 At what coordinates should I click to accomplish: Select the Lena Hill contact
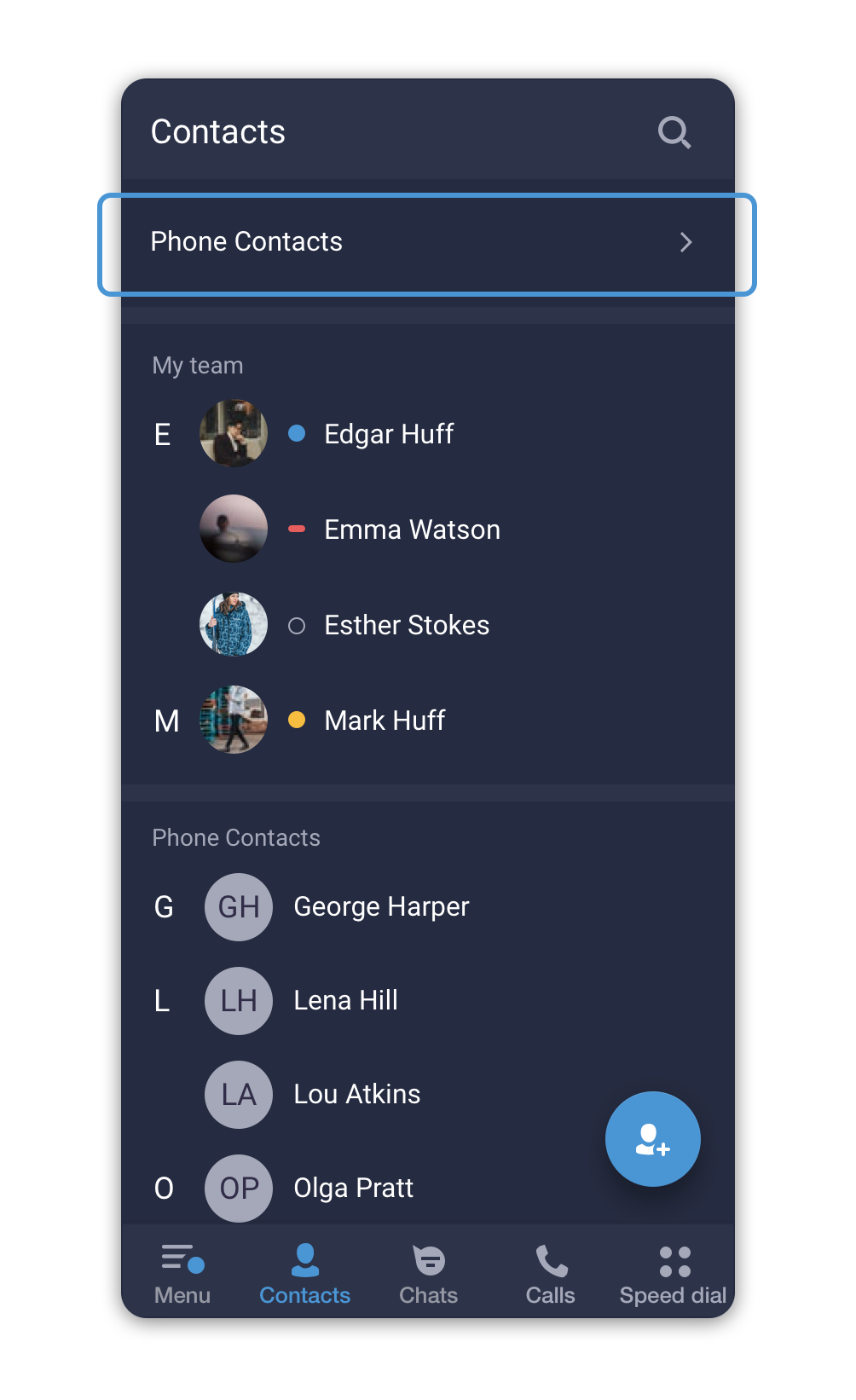click(x=345, y=1000)
